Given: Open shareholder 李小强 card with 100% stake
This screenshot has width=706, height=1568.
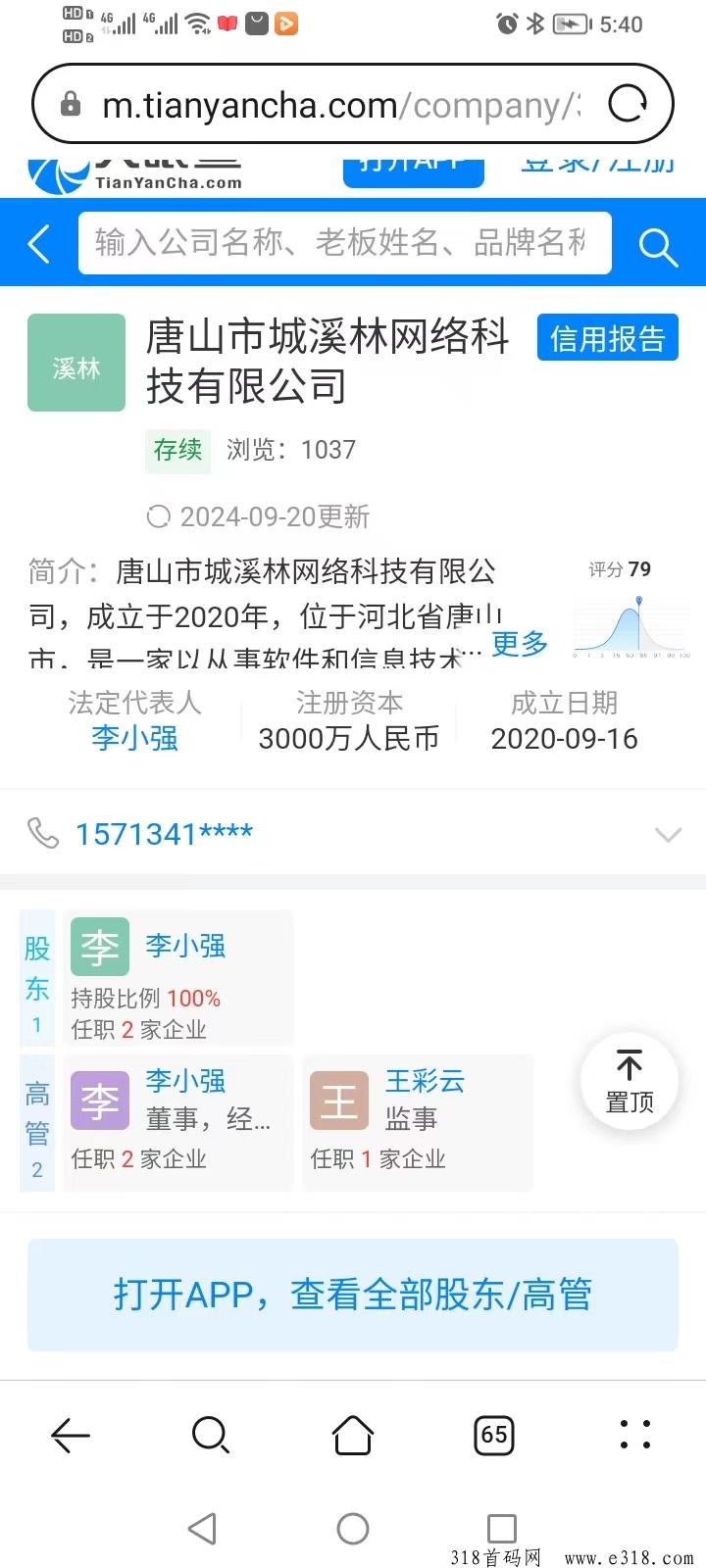Looking at the screenshot, I should (x=178, y=978).
